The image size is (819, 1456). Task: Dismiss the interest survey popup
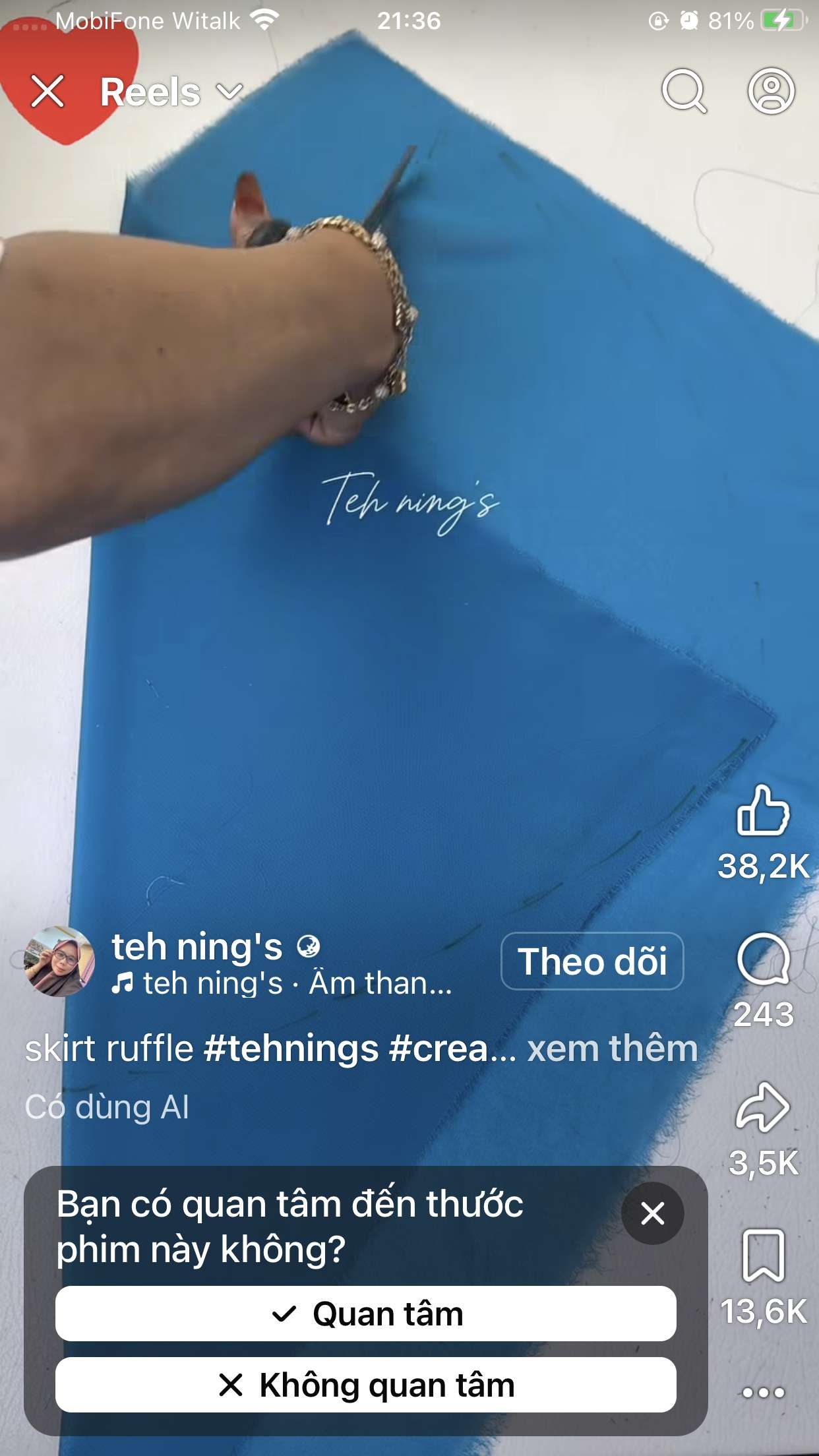(x=652, y=1213)
